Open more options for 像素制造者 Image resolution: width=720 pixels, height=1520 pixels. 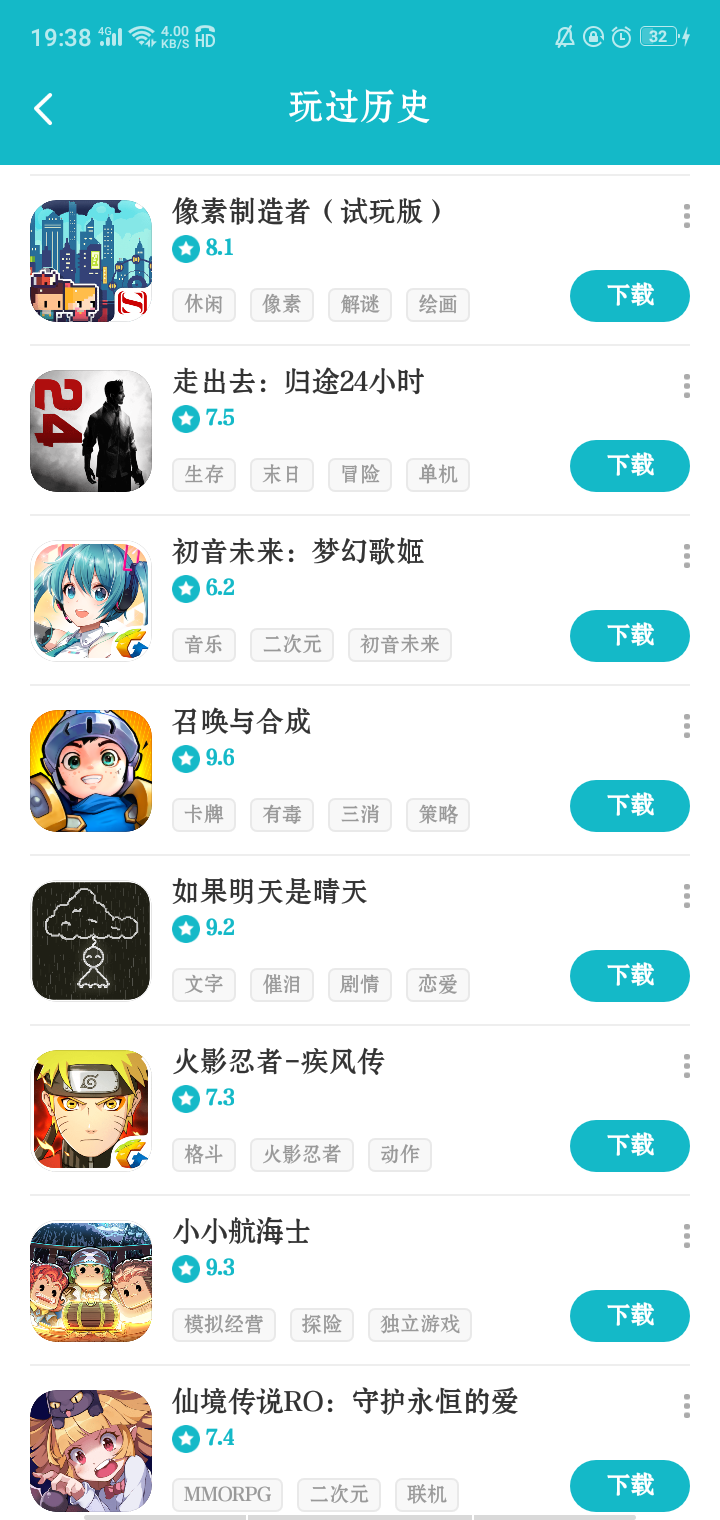686,216
